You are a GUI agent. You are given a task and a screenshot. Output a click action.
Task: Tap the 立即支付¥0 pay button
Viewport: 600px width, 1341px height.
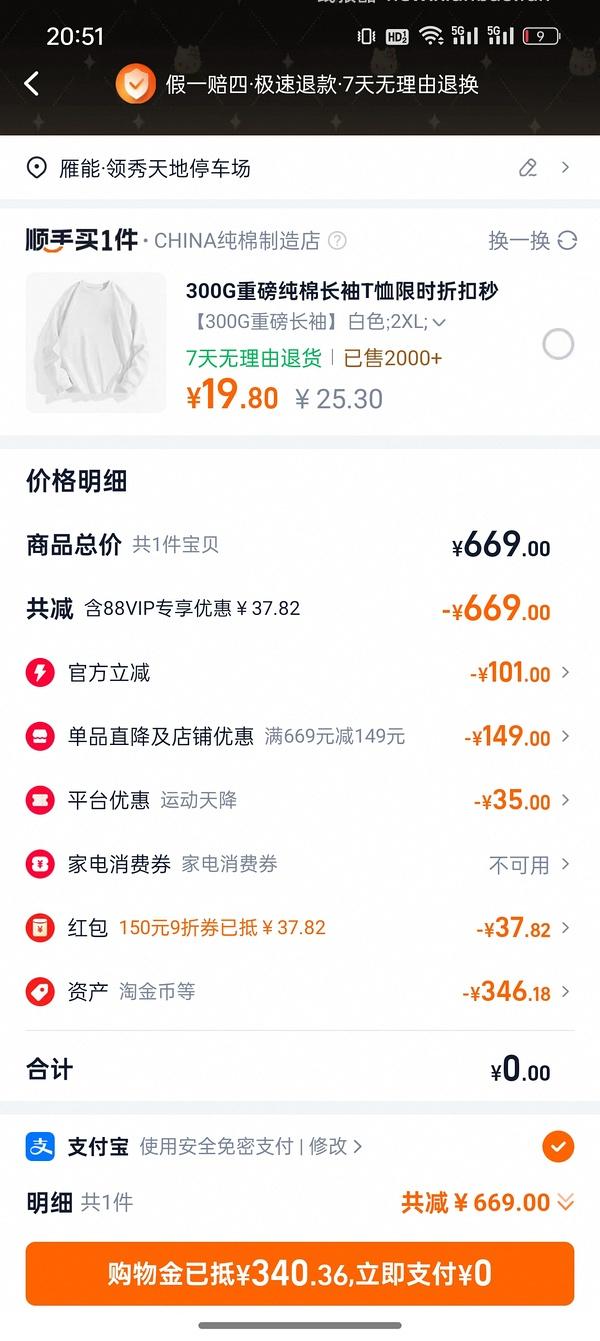tap(300, 1273)
